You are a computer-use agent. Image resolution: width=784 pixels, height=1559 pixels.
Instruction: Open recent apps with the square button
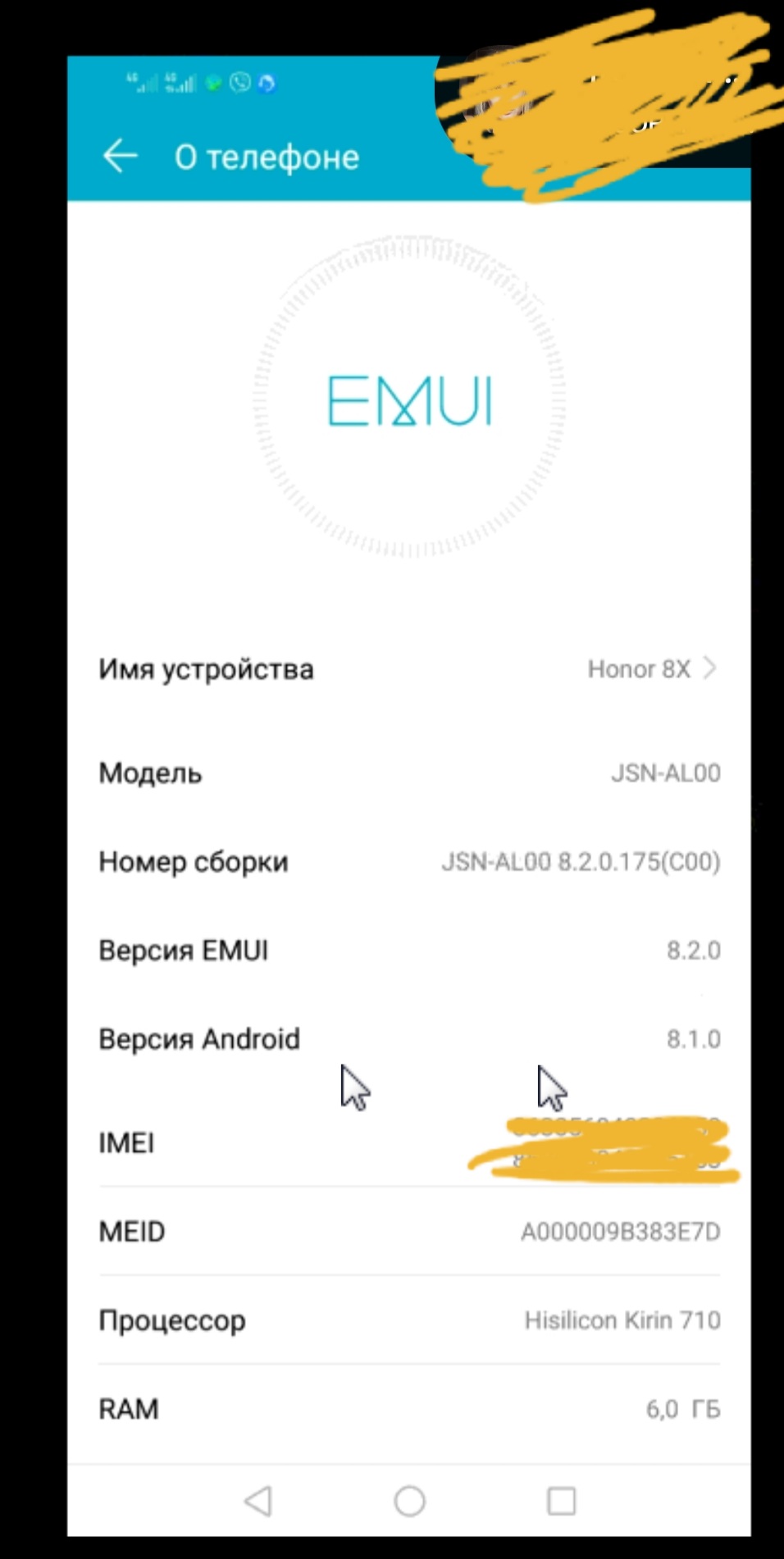tap(561, 1501)
